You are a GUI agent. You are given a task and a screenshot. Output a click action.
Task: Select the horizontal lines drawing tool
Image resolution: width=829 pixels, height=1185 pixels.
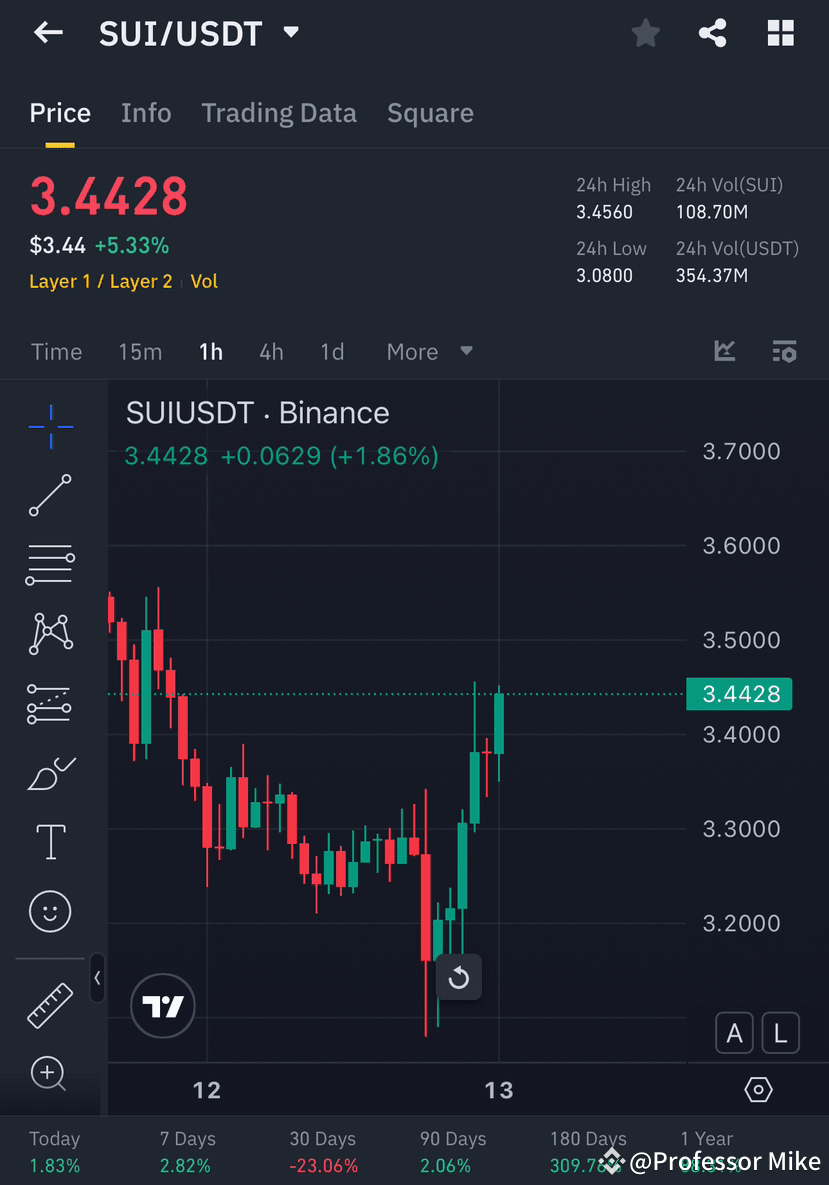point(50,564)
